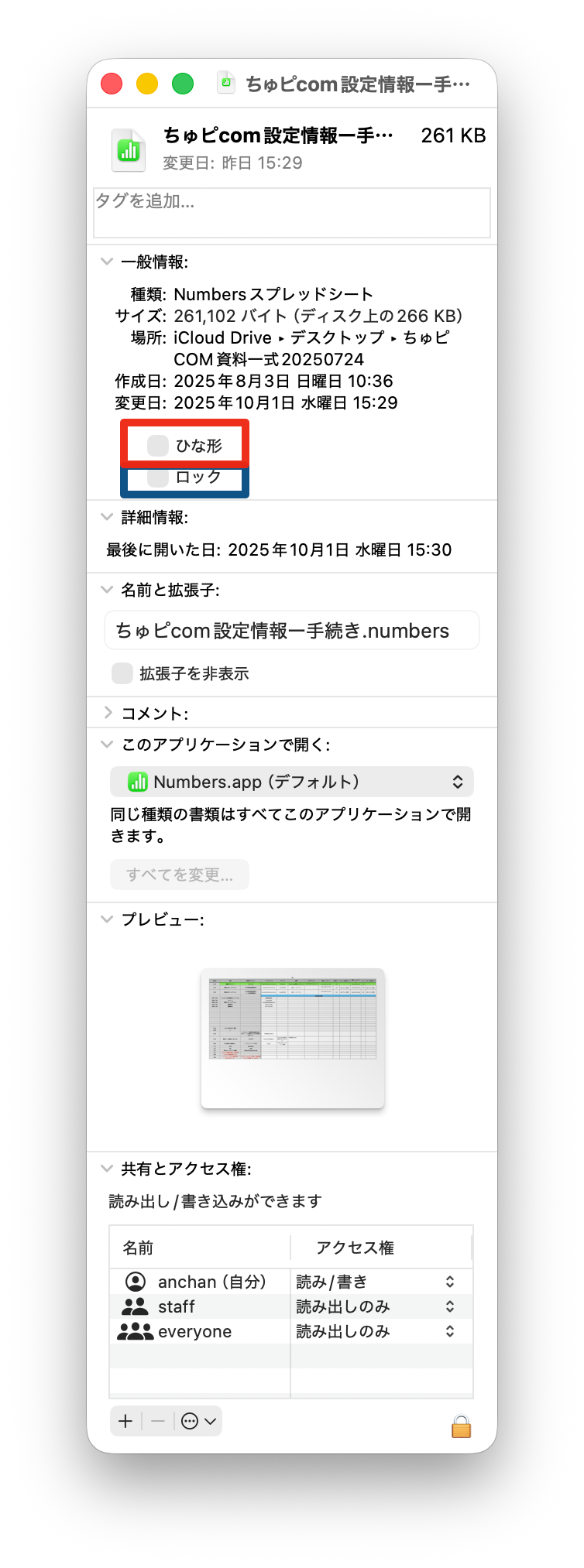Collapse the 一般情報 section
Screen dimensions: 584x1568
(x=107, y=262)
